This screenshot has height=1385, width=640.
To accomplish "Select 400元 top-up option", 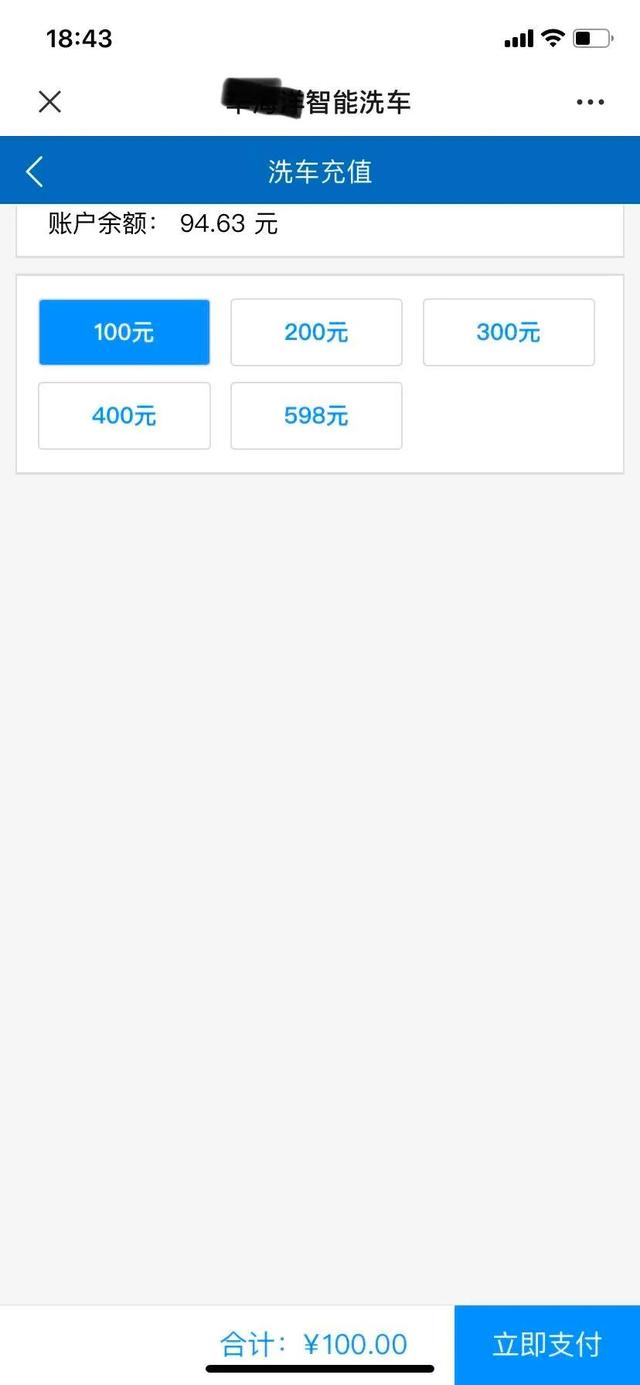I will (x=124, y=415).
